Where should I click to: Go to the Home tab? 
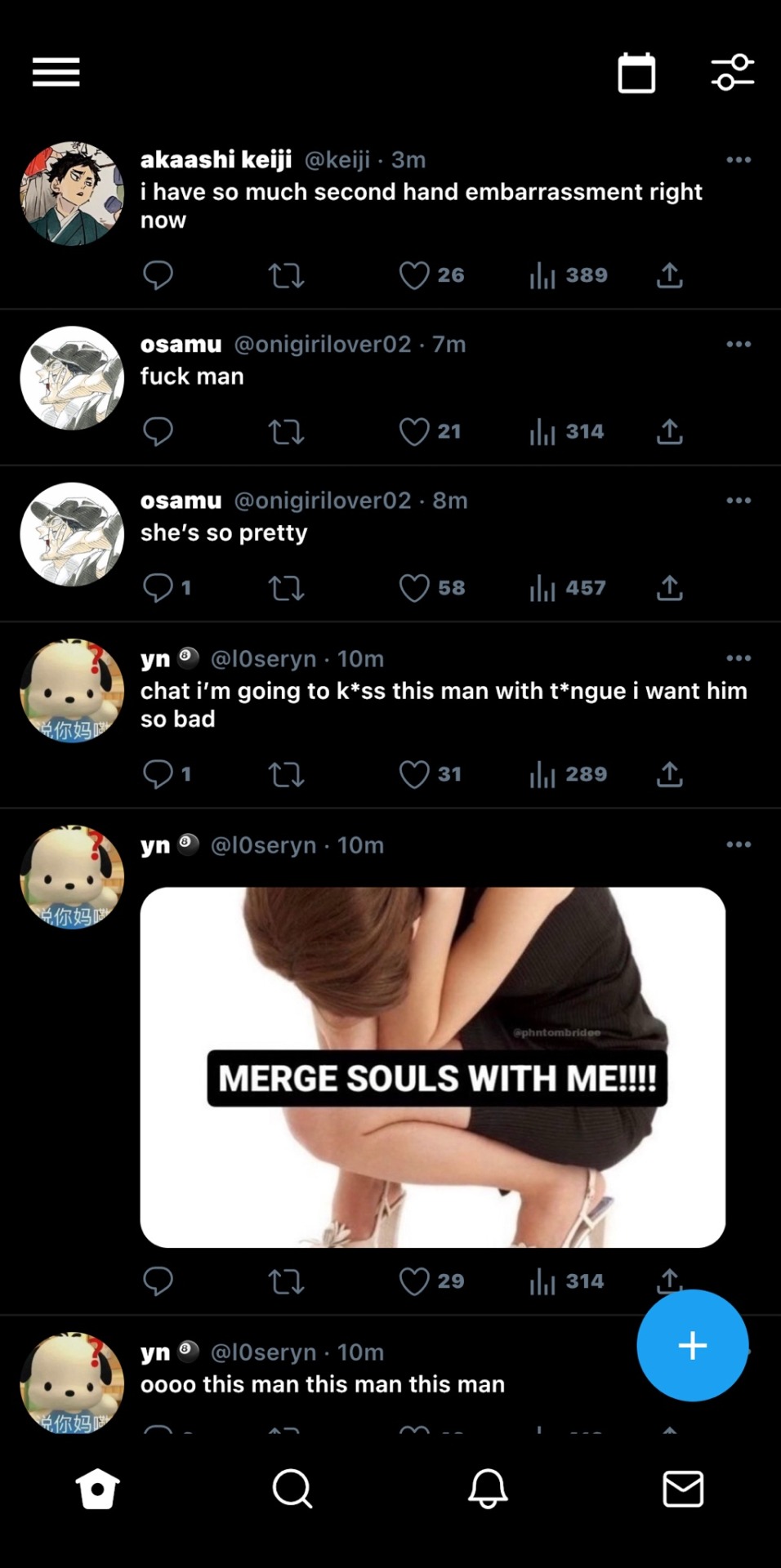[98, 1488]
